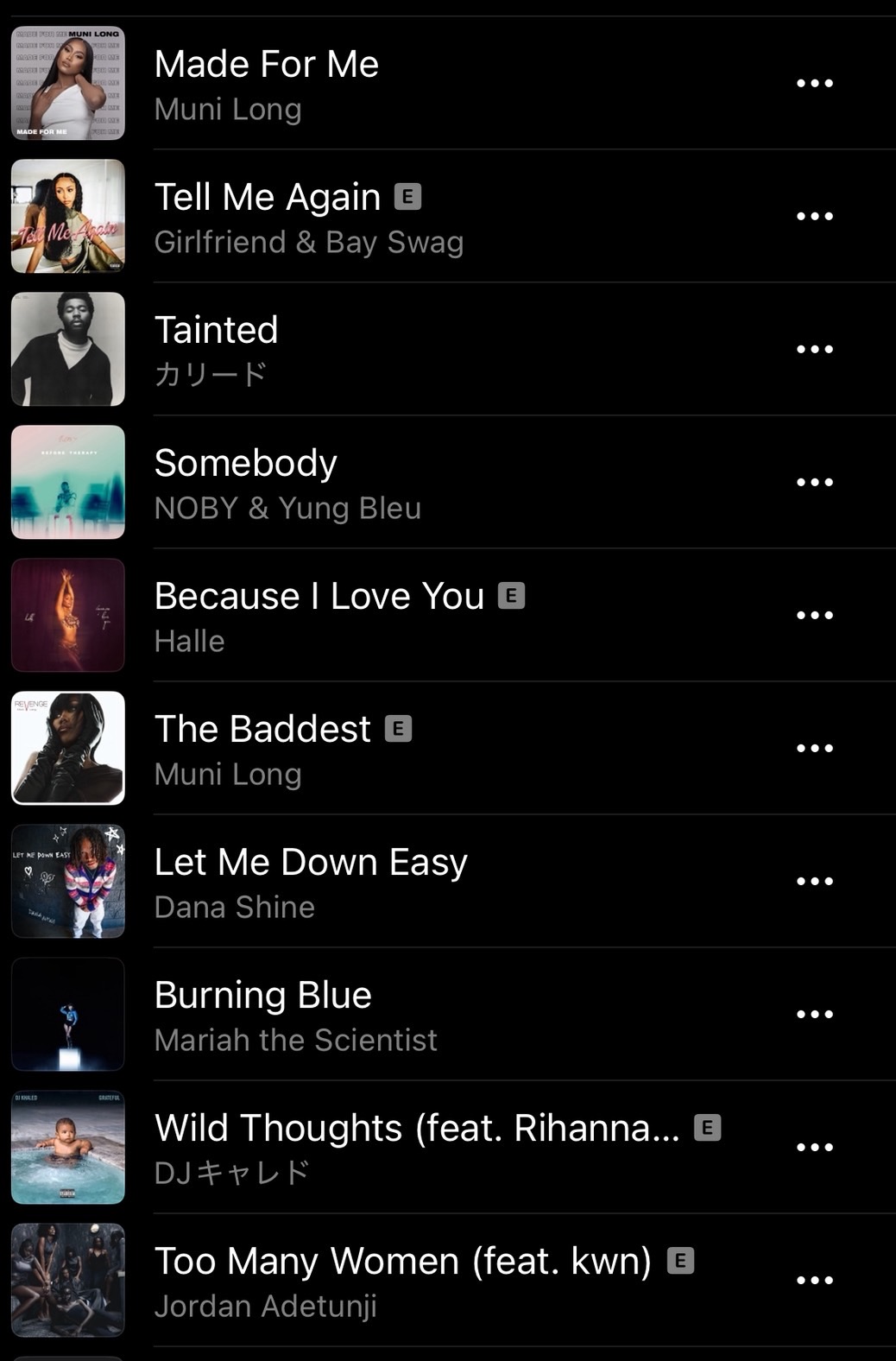Image resolution: width=896 pixels, height=1361 pixels.
Task: Show options for Let Me Down Easy
Action: click(x=814, y=882)
